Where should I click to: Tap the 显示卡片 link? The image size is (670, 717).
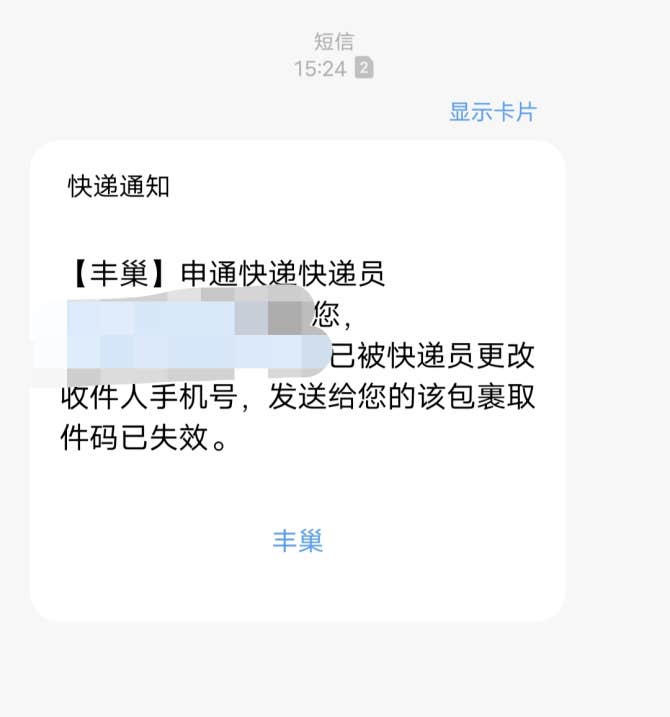pos(492,112)
